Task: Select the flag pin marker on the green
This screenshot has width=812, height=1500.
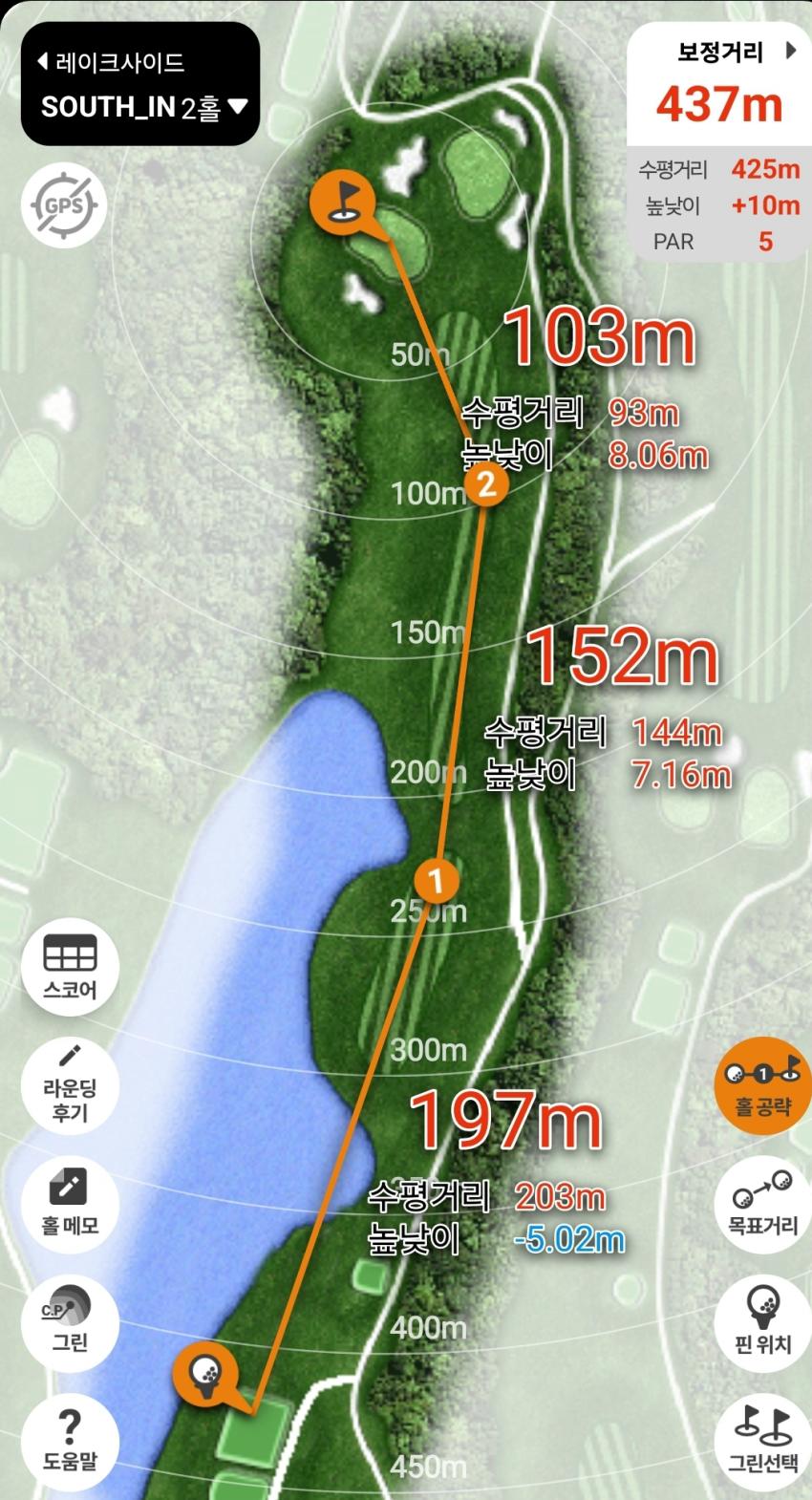Action: [x=341, y=199]
